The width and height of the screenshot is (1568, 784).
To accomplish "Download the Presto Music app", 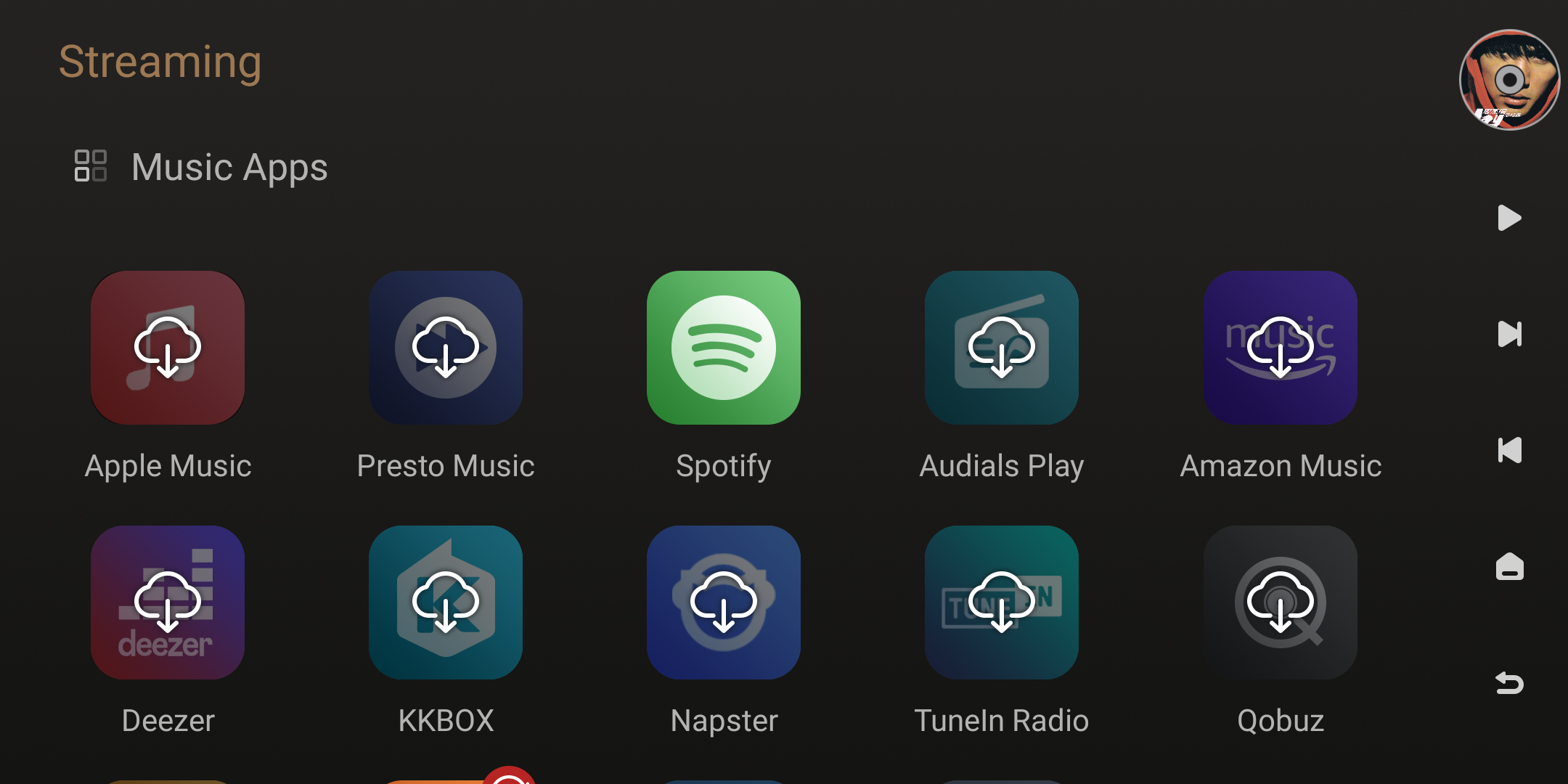I will coord(446,348).
